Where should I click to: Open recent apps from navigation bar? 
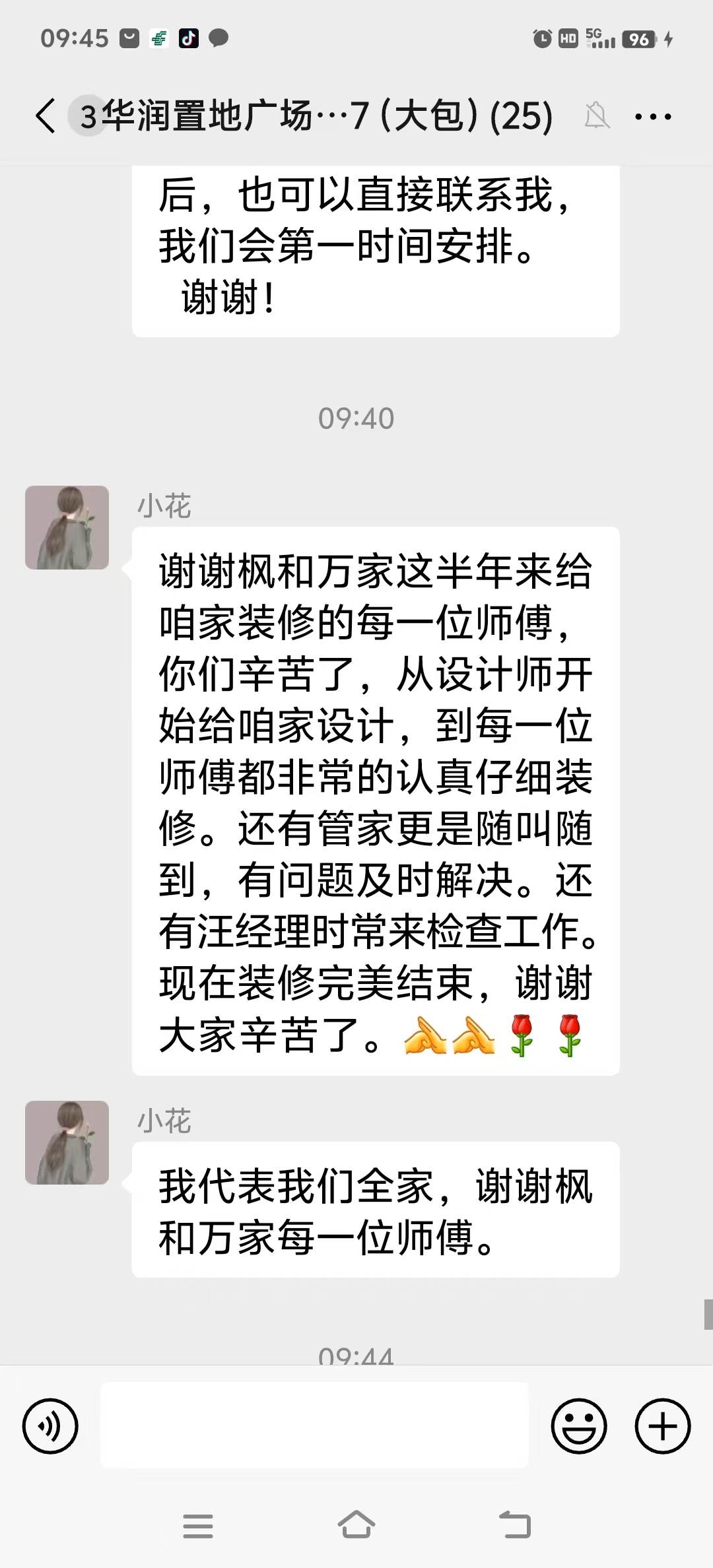pos(198,1525)
